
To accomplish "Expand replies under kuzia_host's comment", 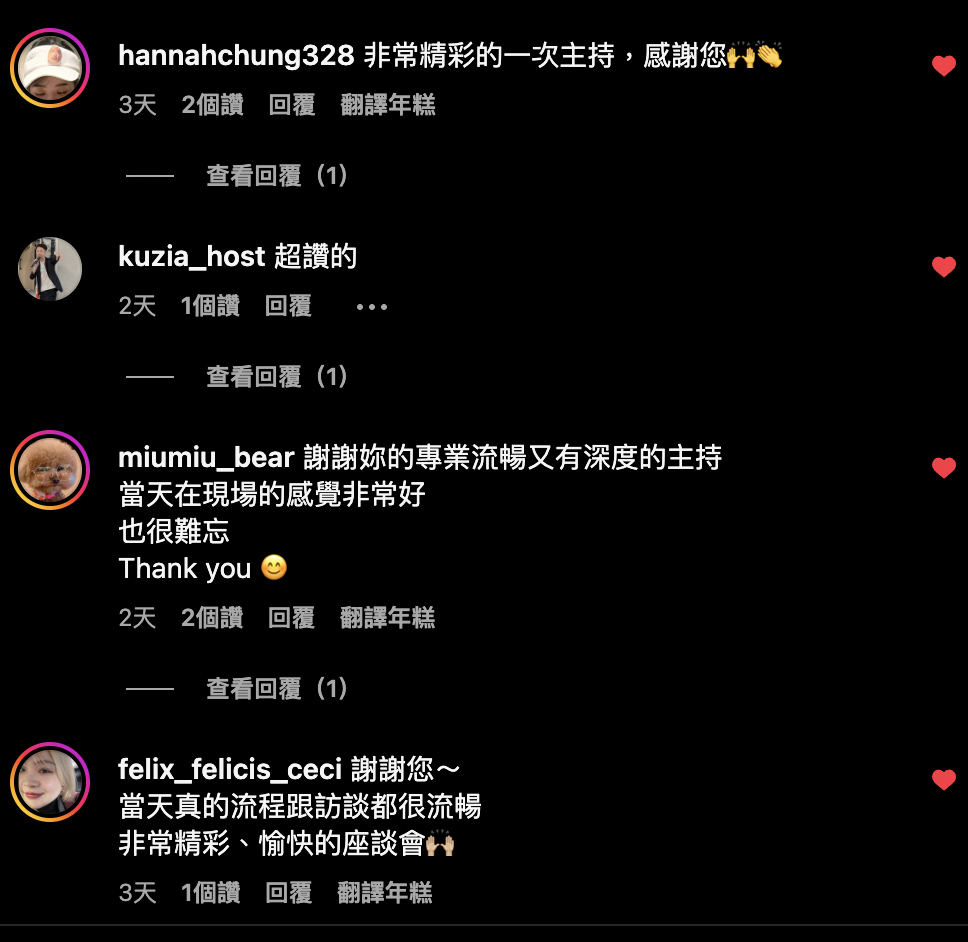I will point(277,376).
